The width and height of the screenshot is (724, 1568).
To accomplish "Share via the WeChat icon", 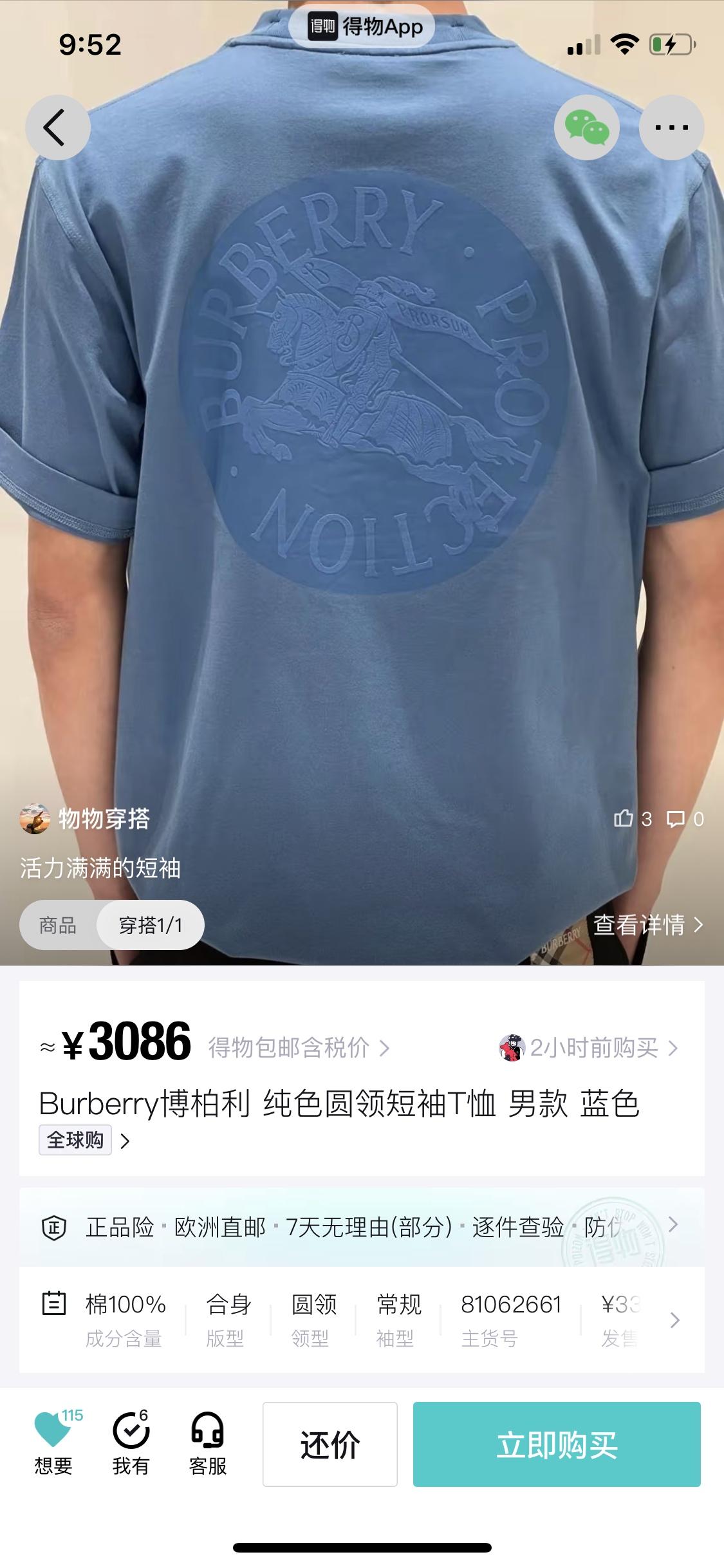I will (x=586, y=127).
